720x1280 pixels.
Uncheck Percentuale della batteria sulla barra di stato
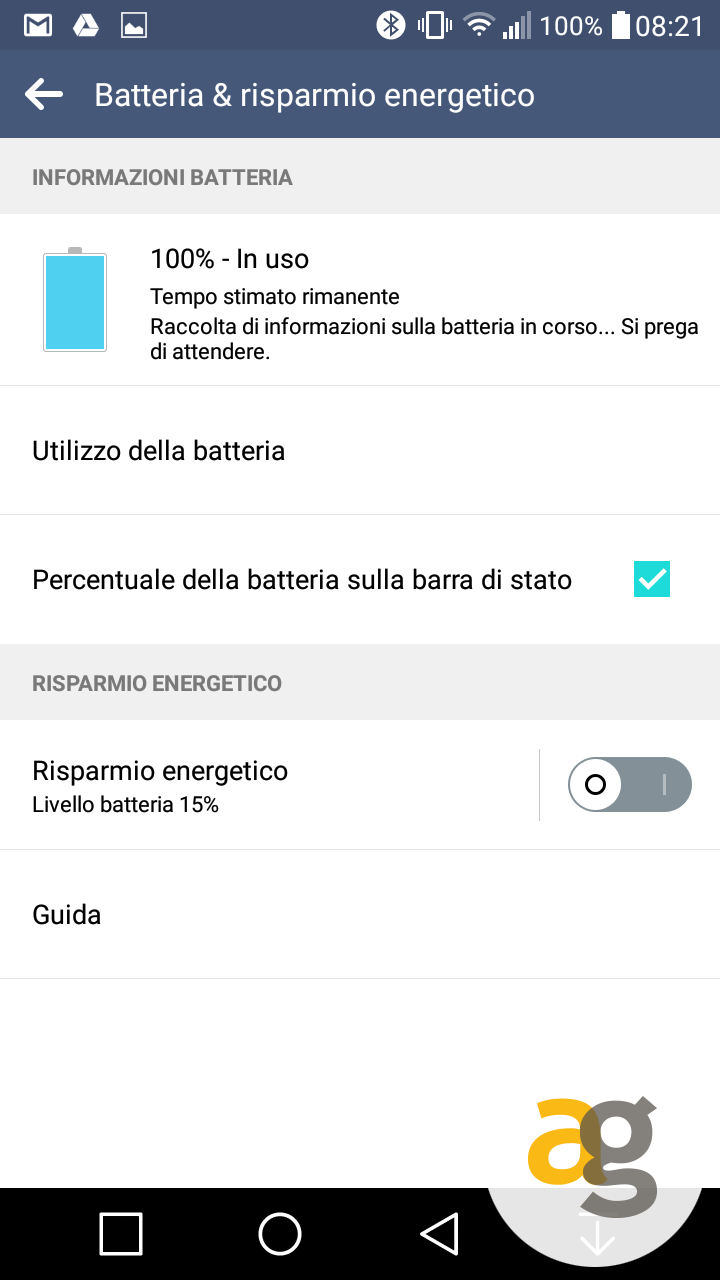[651, 580]
